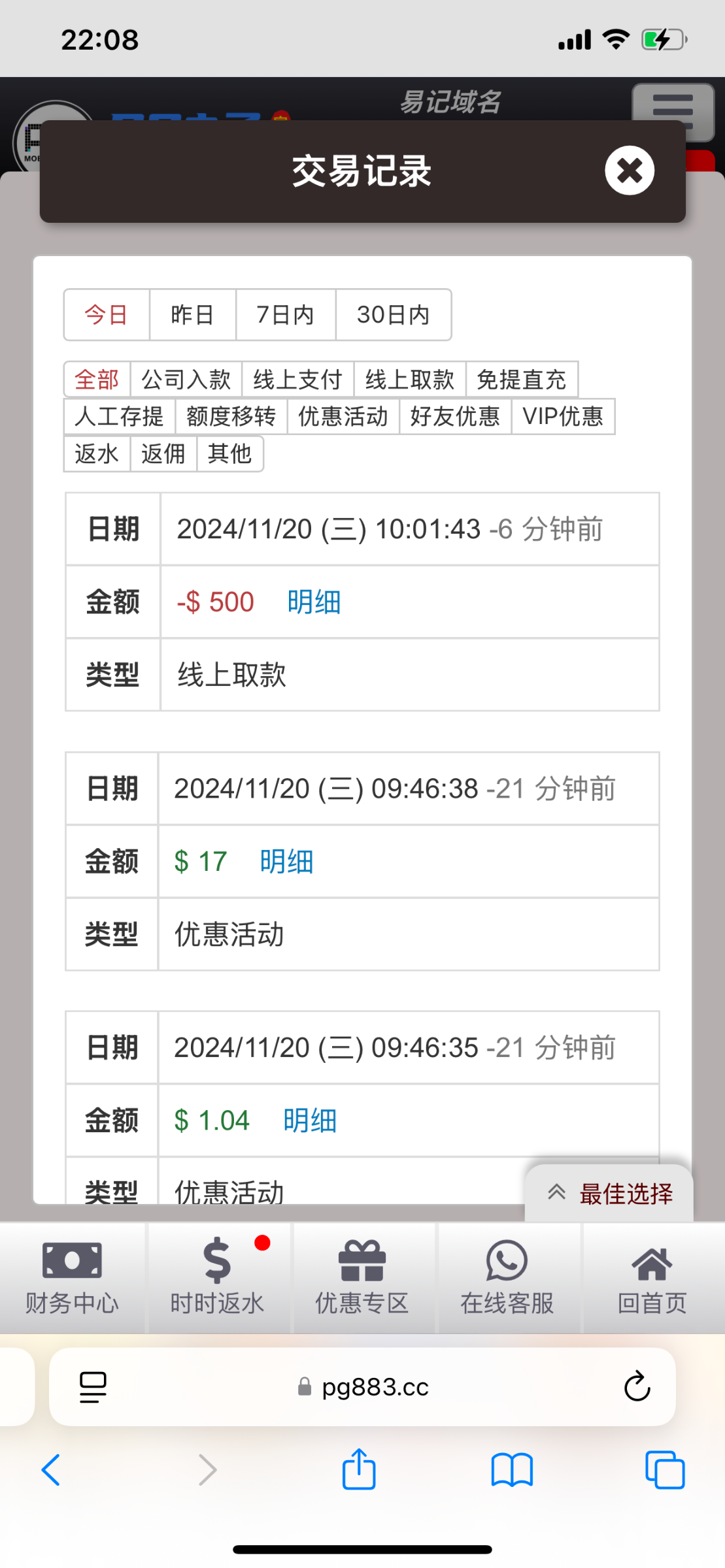
Task: Choose the 额度移转 filter
Action: pos(231,416)
